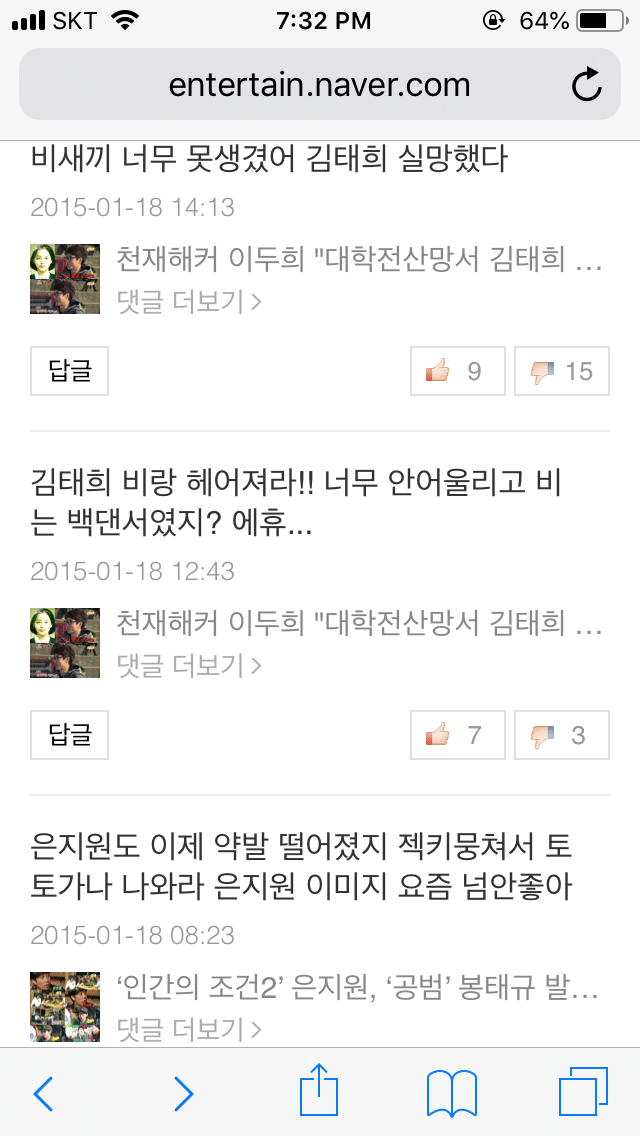Viewport: 640px width, 1136px height.
Task: Go forward in browser history
Action: pos(183,1093)
